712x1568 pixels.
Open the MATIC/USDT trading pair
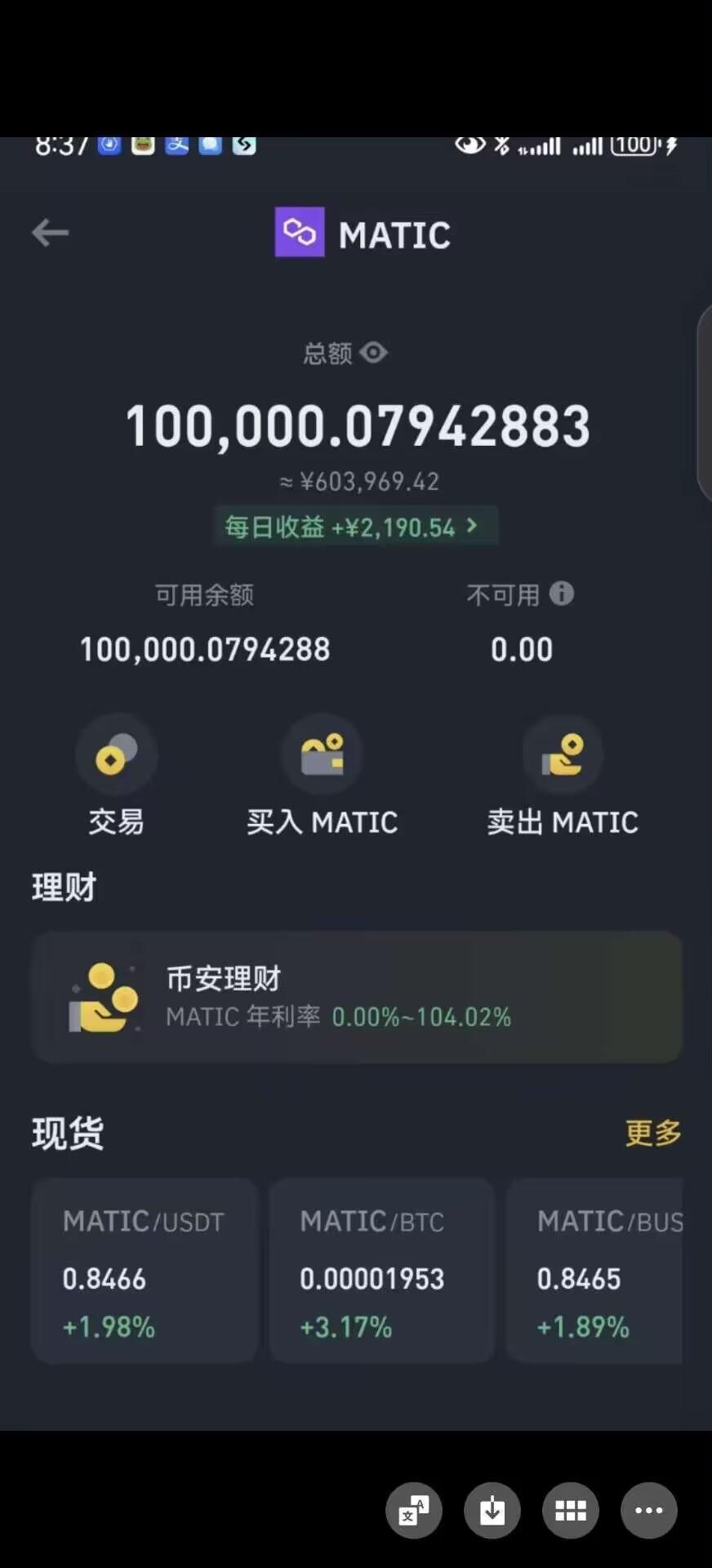[145, 1270]
